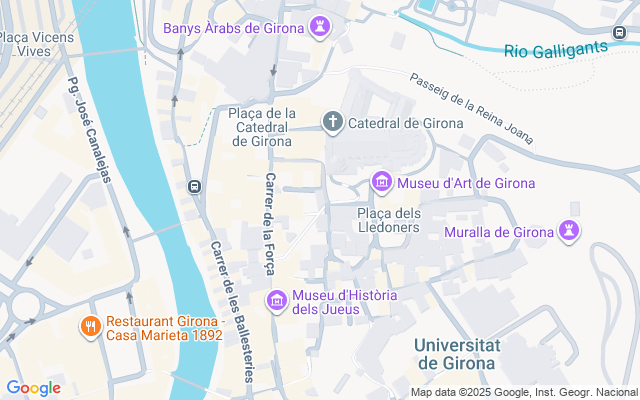Tap the bus stop icon near Ballesteries
Image resolution: width=640 pixels, height=400 pixels.
[x=193, y=186]
